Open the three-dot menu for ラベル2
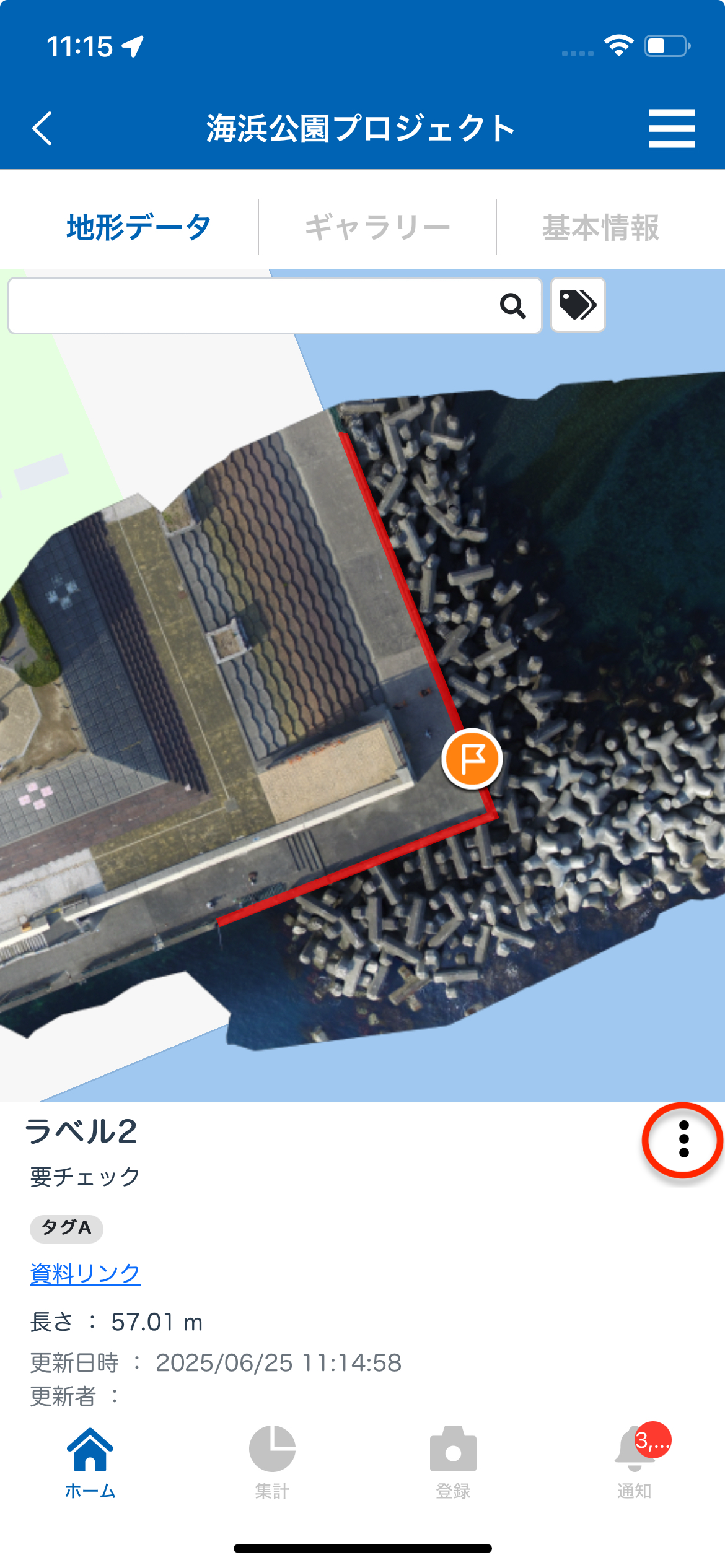725x1568 pixels. 683,1139
